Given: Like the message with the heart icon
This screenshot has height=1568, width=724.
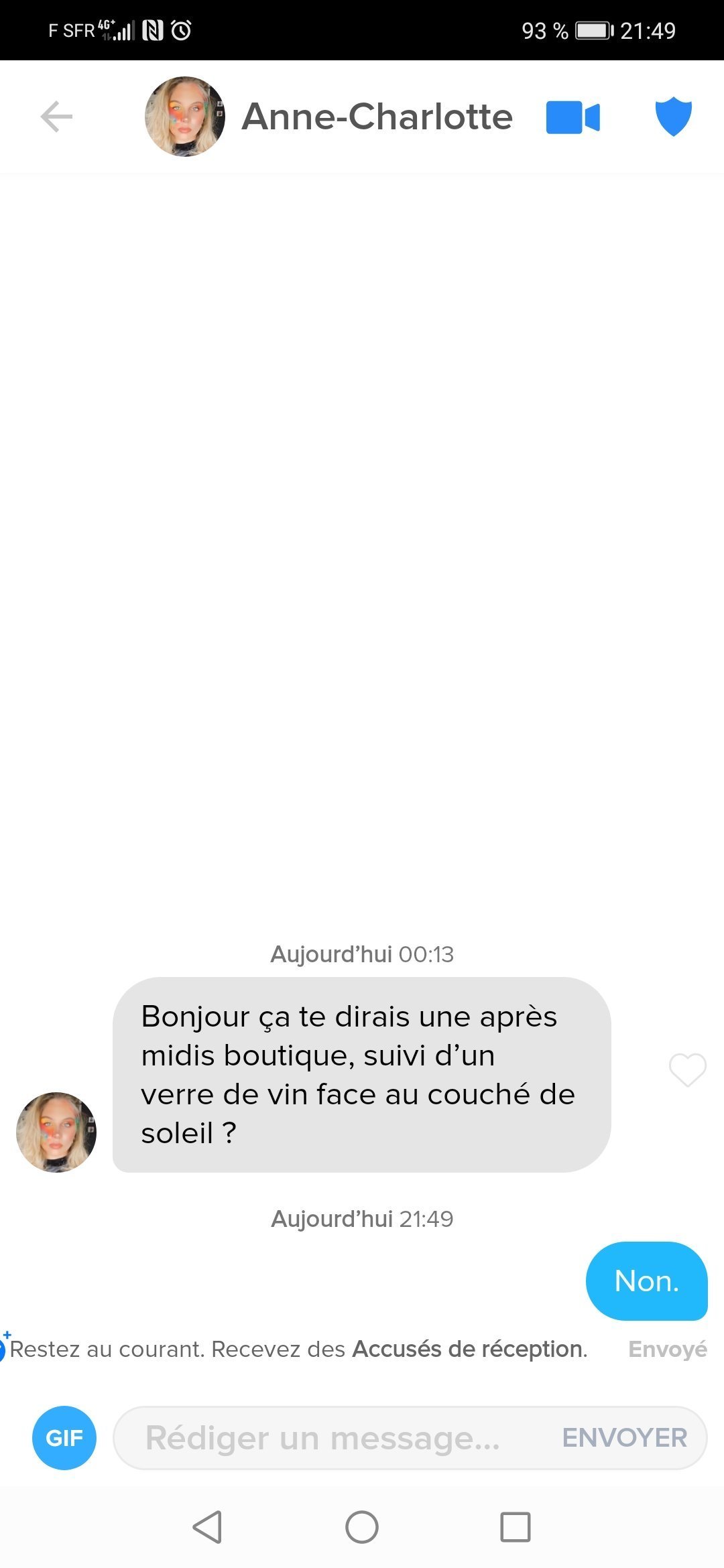Looking at the screenshot, I should coord(688,1069).
